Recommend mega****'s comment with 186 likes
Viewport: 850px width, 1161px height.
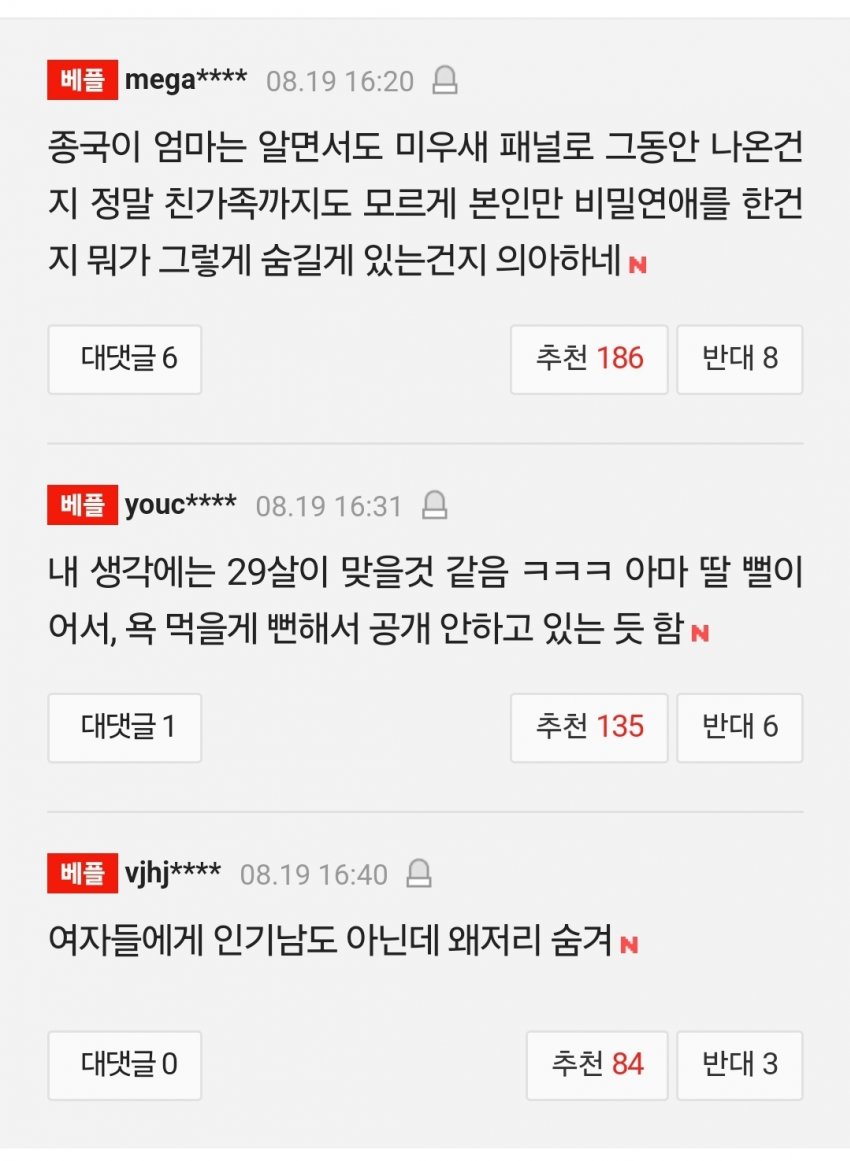pyautogui.click(x=589, y=359)
